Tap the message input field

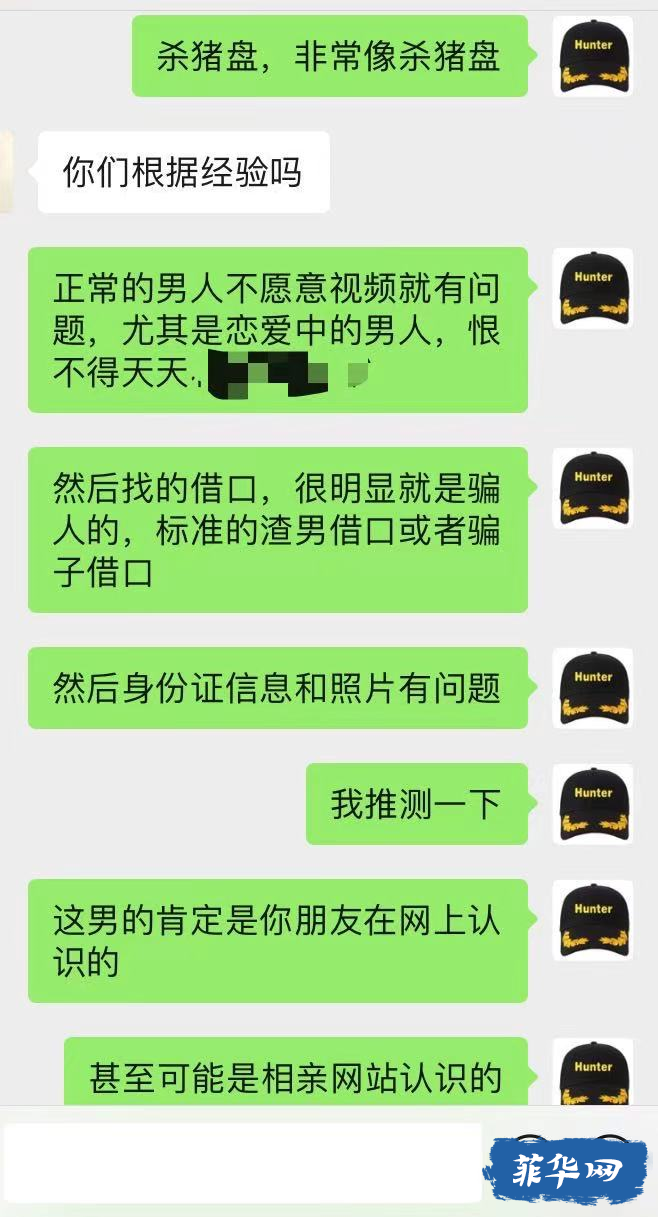click(242, 1162)
